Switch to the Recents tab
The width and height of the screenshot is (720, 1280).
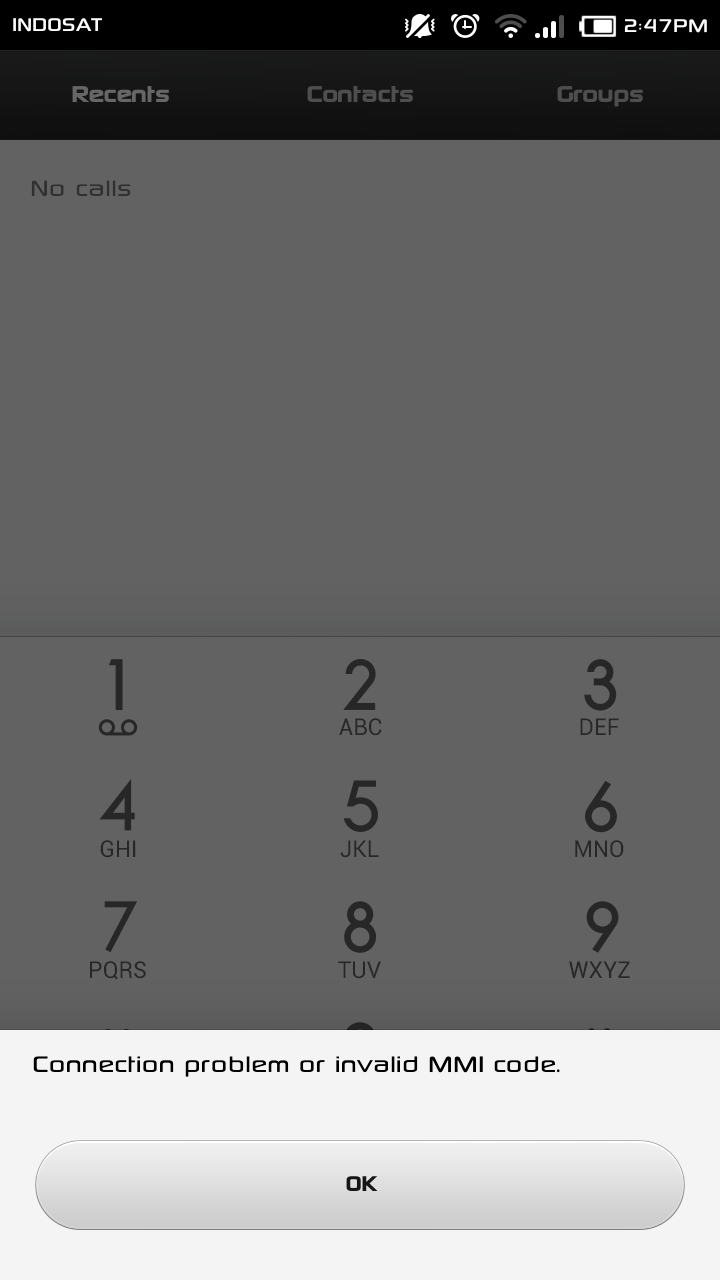coord(120,95)
